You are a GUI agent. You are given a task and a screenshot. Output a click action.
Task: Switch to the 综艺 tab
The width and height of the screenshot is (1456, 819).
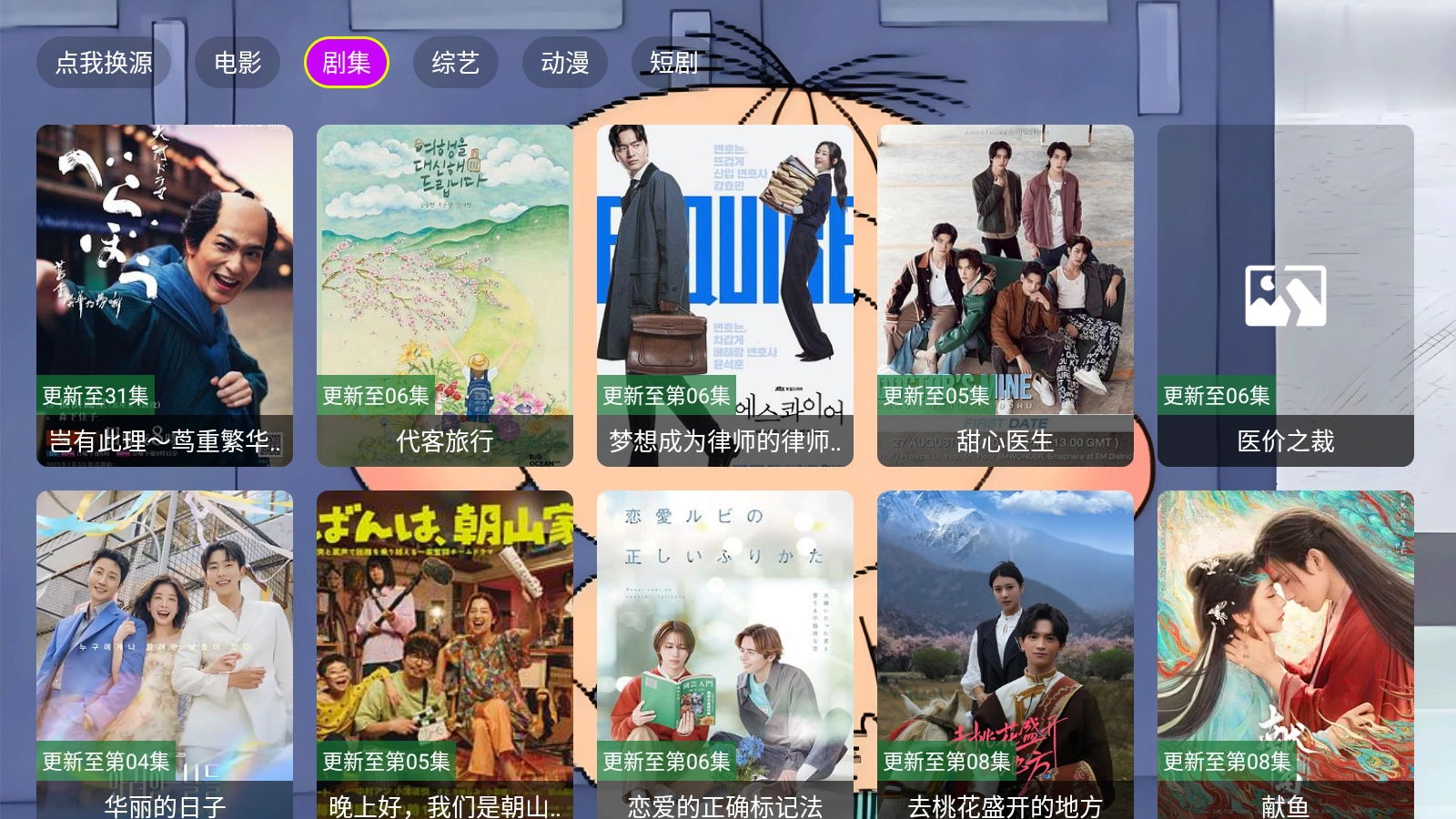456,63
